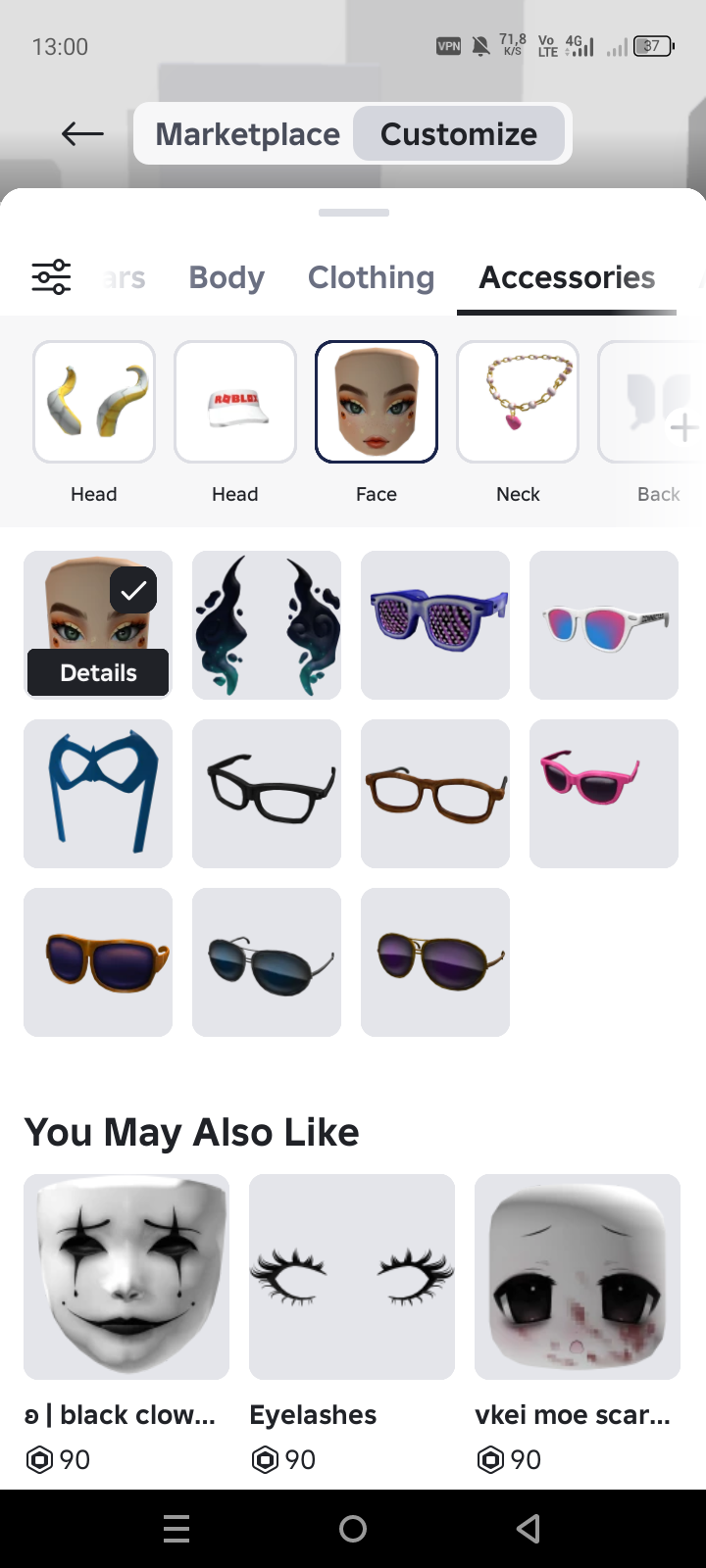Image resolution: width=706 pixels, height=1568 pixels.
Task: Switch to the Marketplace segment
Action: point(247,133)
